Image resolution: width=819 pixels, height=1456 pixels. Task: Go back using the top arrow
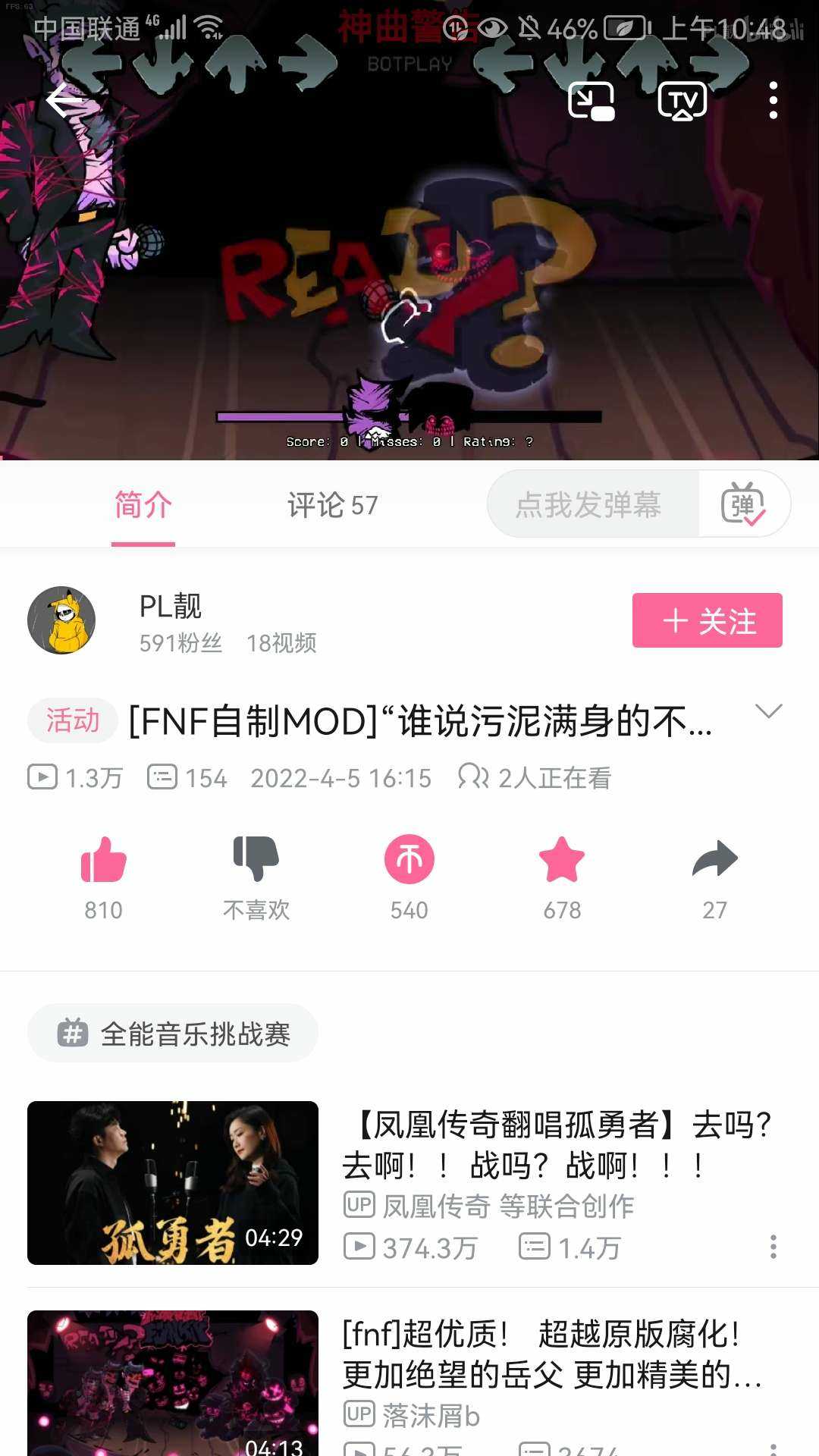click(64, 101)
